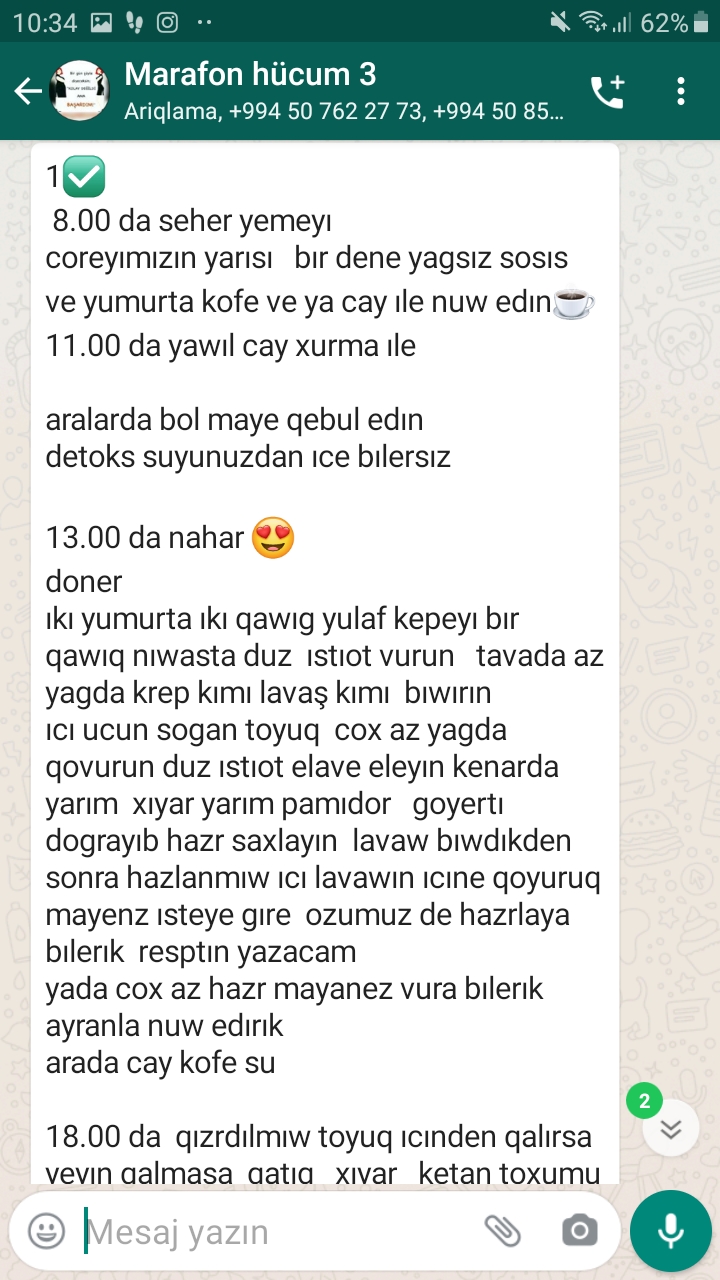Start a group call
The width and height of the screenshot is (720, 1280).
tap(607, 92)
